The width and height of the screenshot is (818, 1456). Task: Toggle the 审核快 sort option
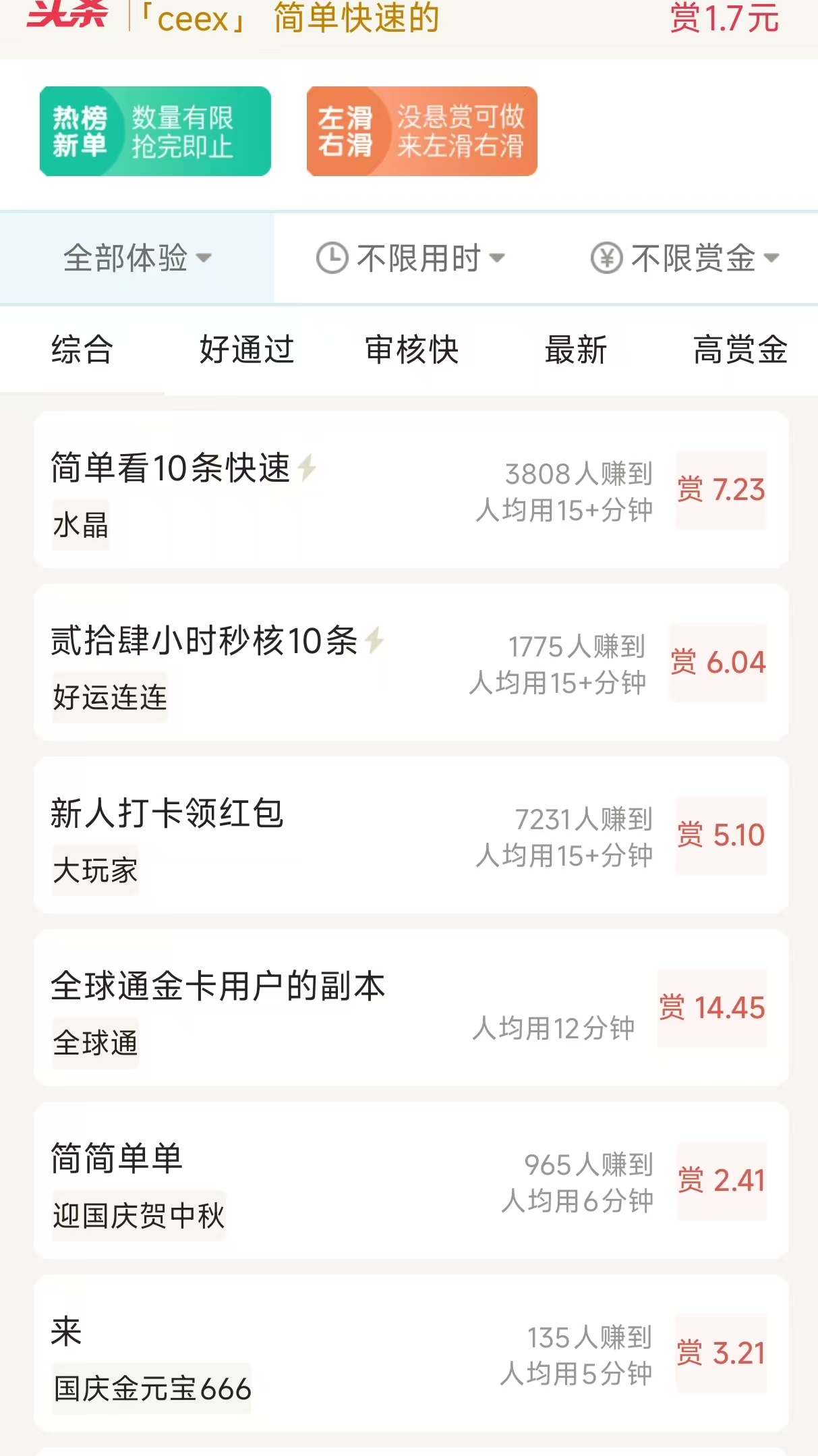pos(410,349)
